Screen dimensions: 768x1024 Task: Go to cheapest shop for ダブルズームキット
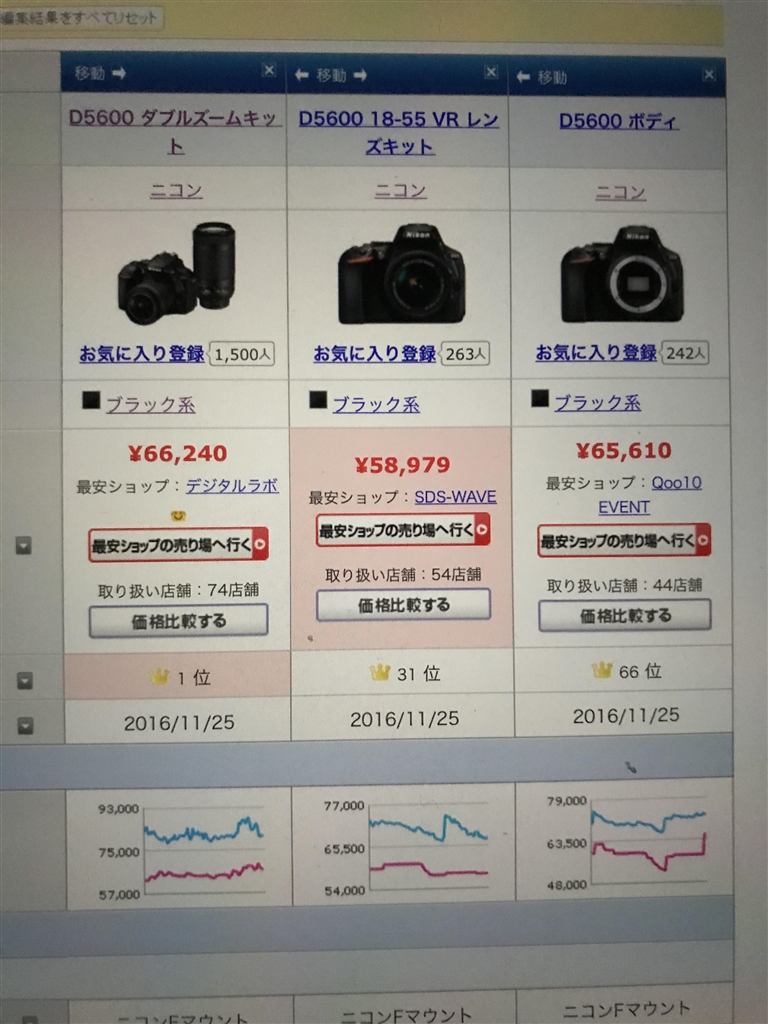[178, 545]
